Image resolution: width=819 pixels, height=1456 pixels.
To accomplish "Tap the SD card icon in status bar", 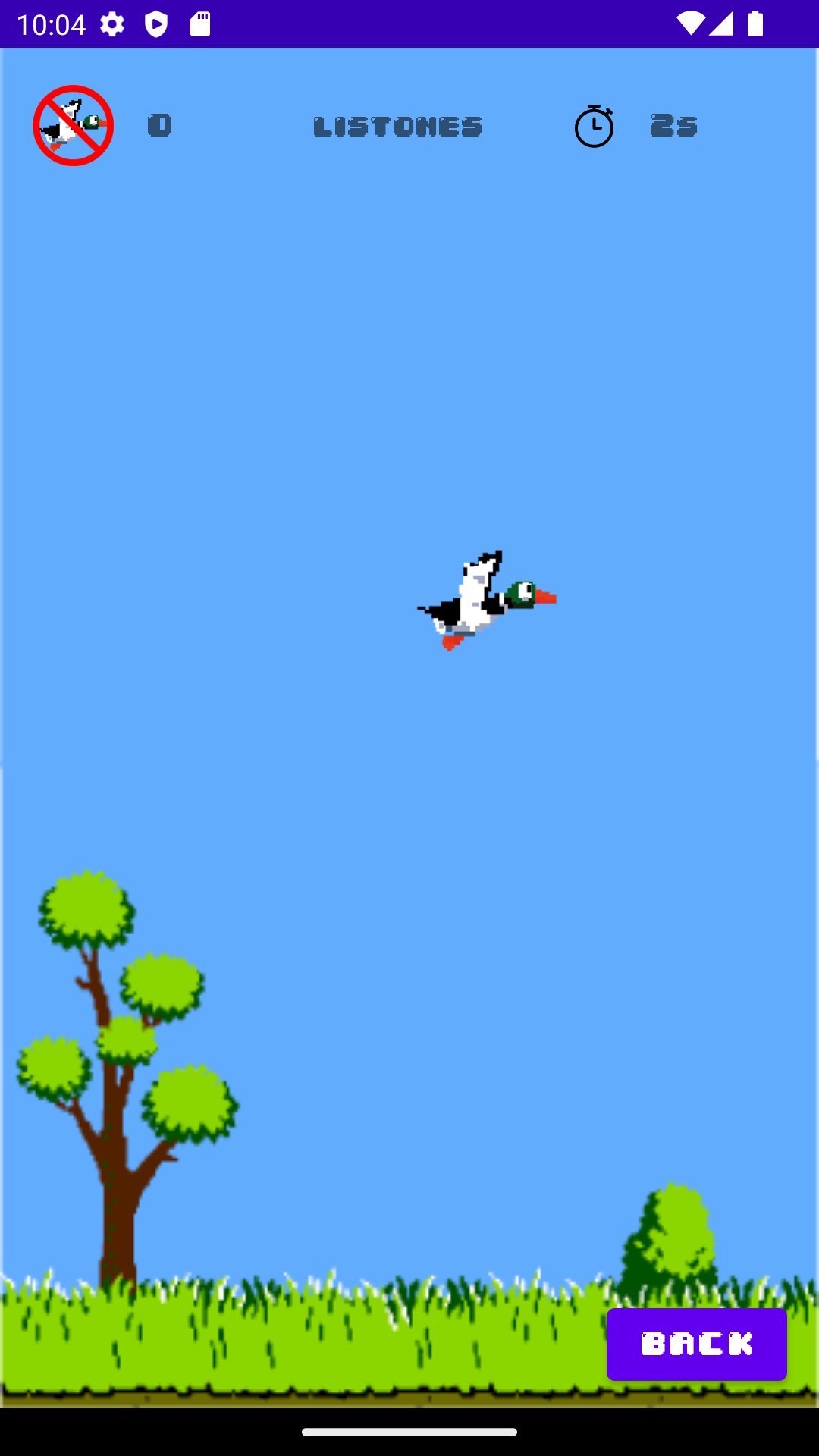I will click(200, 24).
